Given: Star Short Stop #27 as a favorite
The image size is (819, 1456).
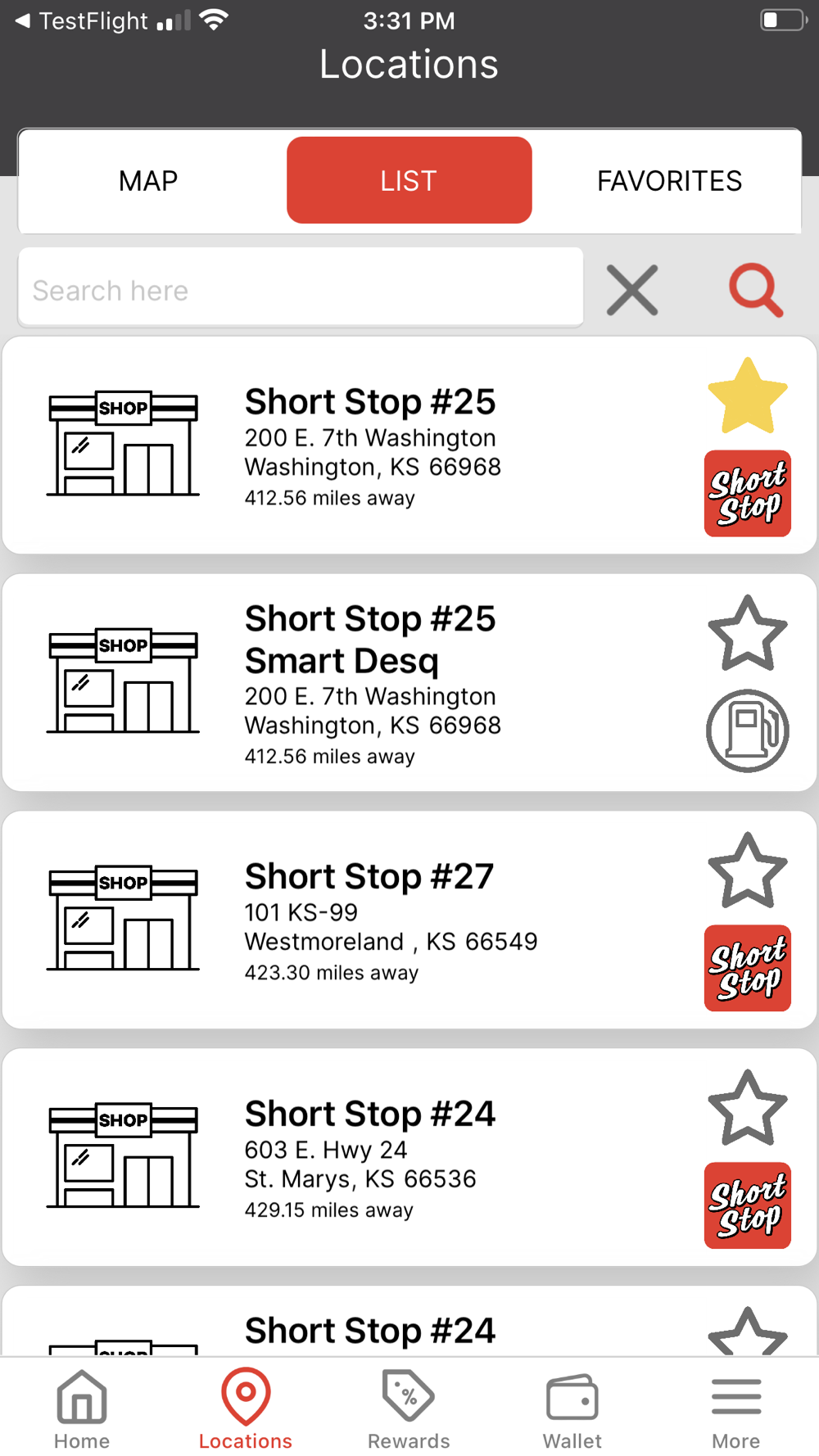Looking at the screenshot, I should (x=747, y=870).
